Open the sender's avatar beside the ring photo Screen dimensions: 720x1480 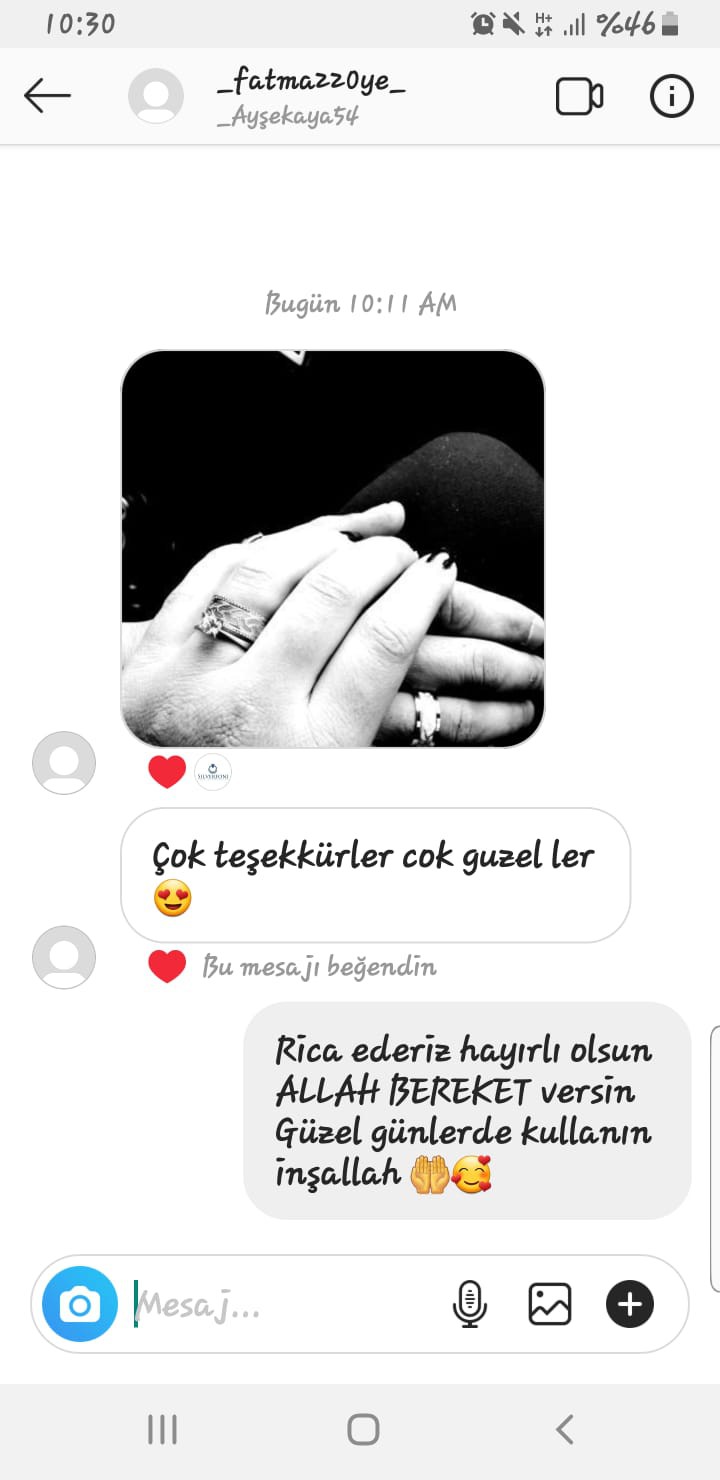64,763
